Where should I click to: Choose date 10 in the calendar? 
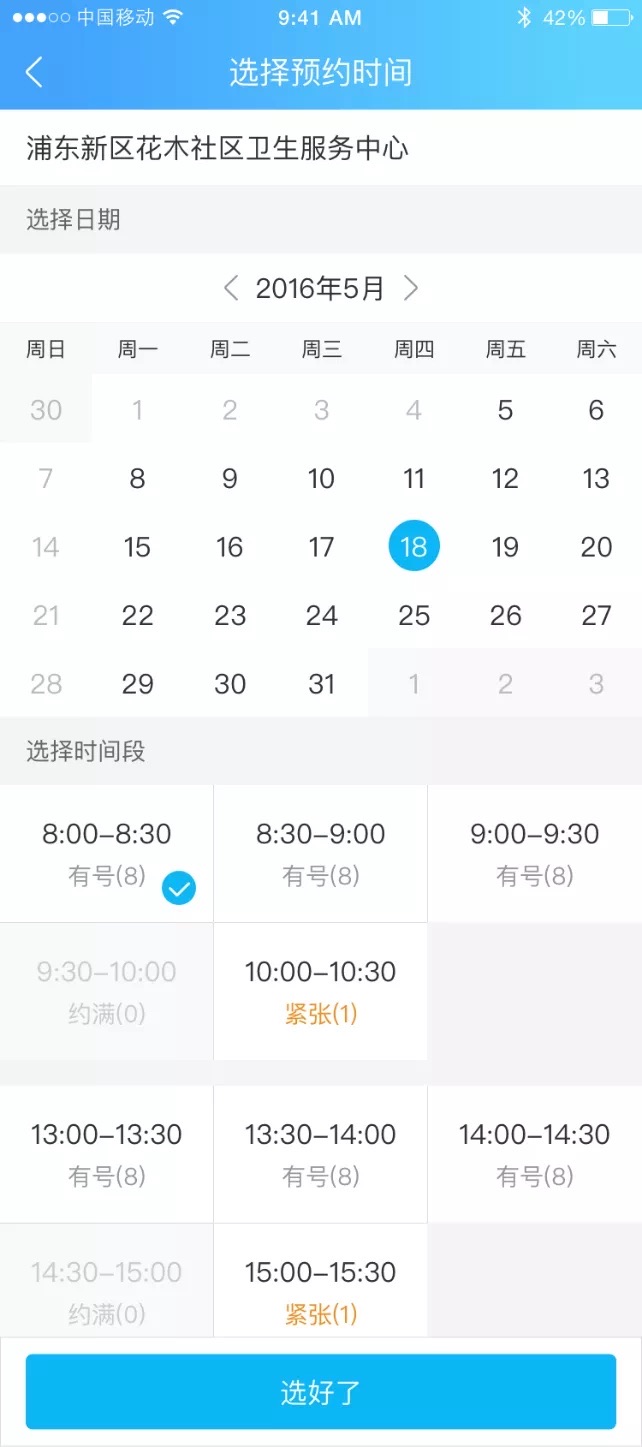click(321, 479)
